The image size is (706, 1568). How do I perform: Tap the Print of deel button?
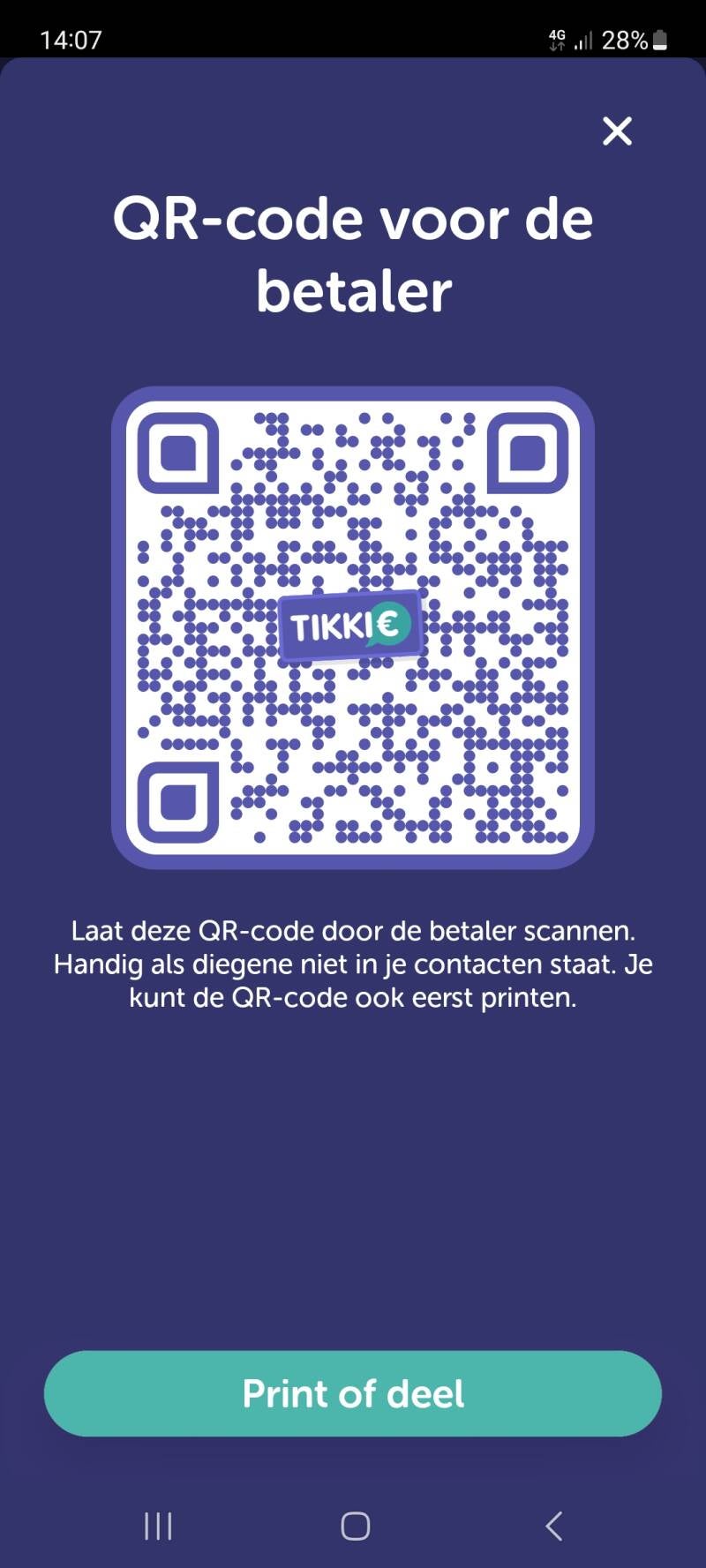[353, 1393]
